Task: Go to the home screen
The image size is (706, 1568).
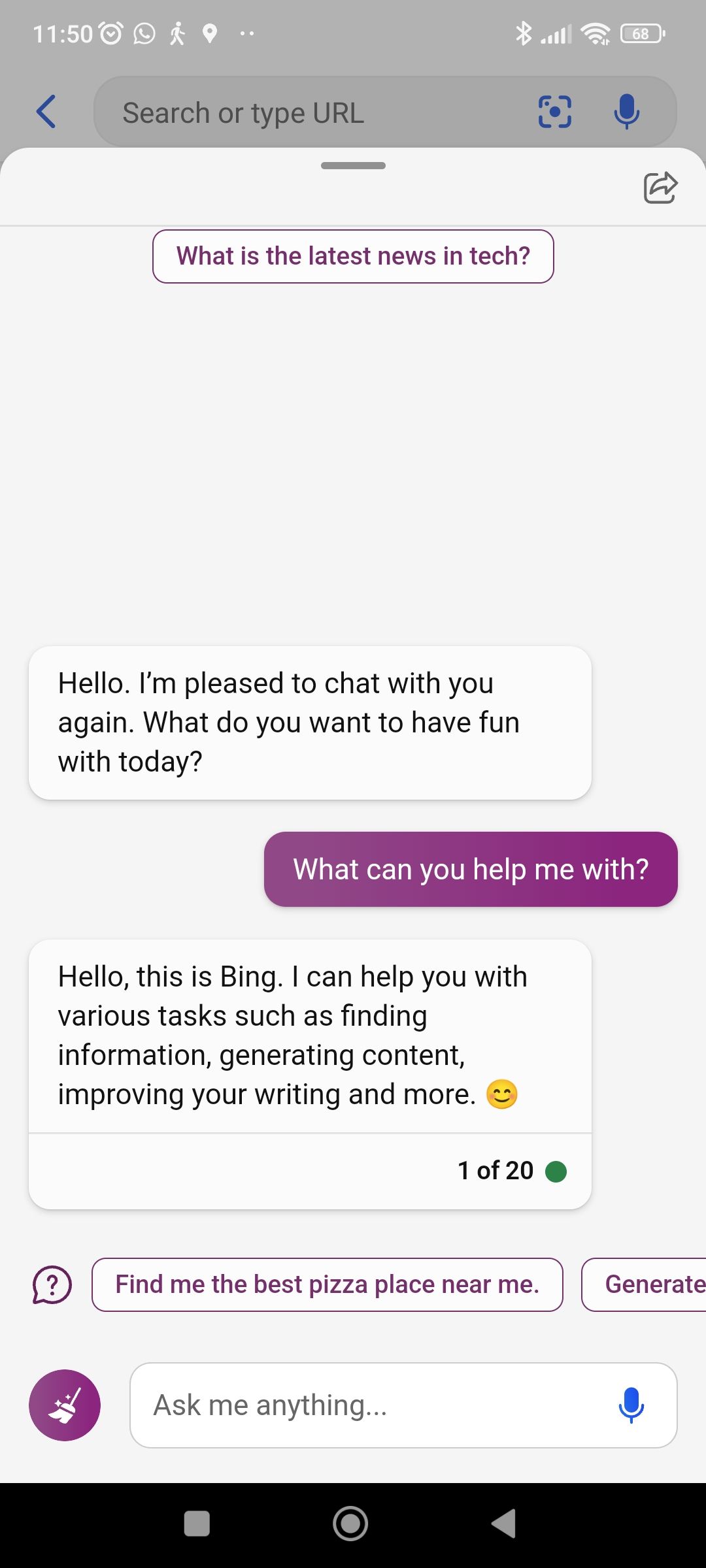Action: pos(350,1524)
